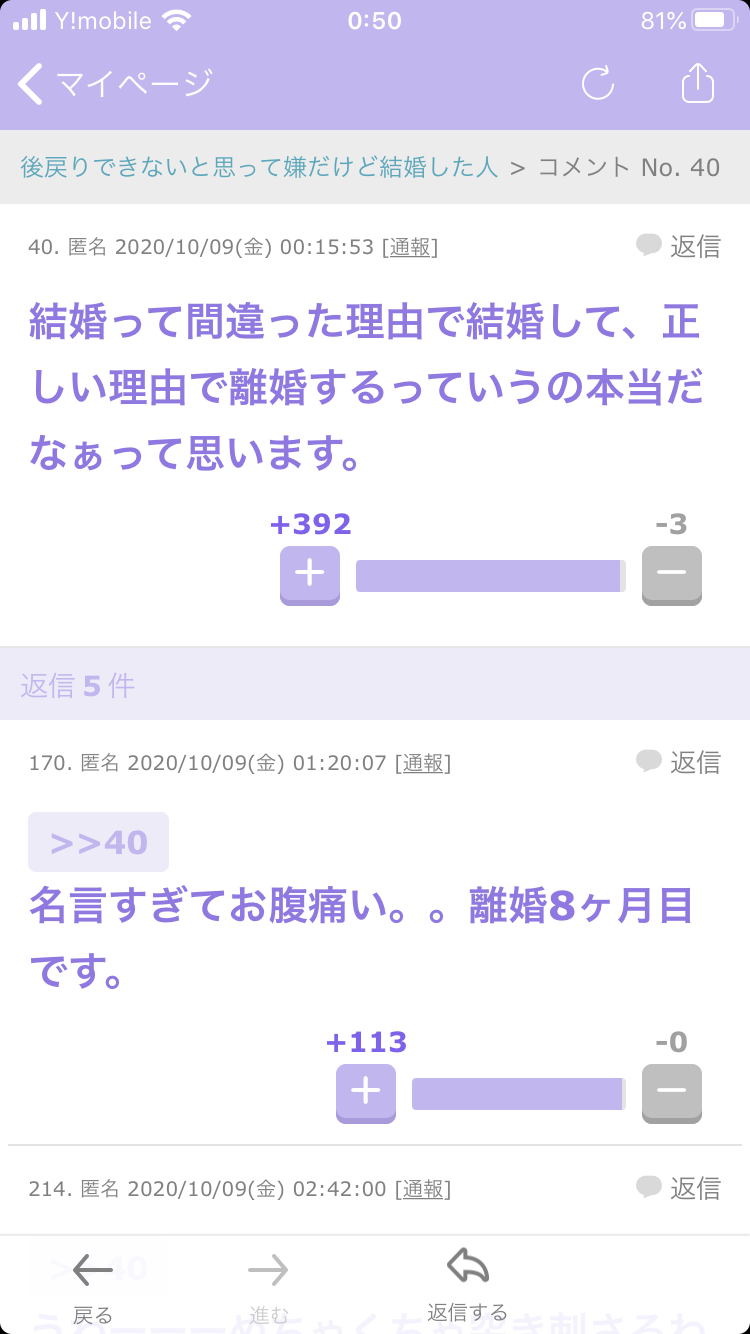Reply to comment 170 with 返信
Image resolution: width=750 pixels, height=1334 pixels.
point(679,762)
